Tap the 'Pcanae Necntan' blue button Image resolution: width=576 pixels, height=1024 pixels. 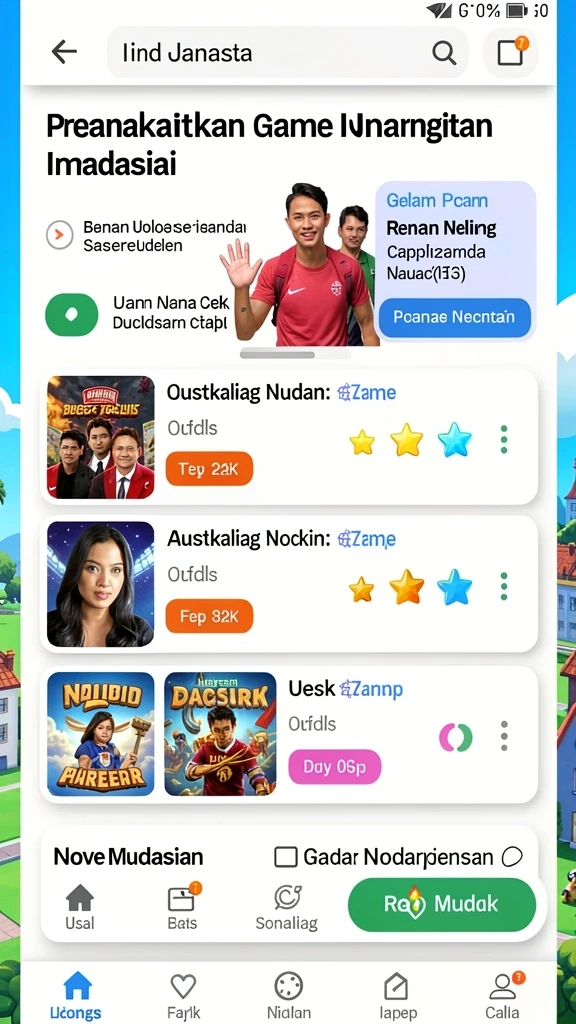tap(455, 317)
